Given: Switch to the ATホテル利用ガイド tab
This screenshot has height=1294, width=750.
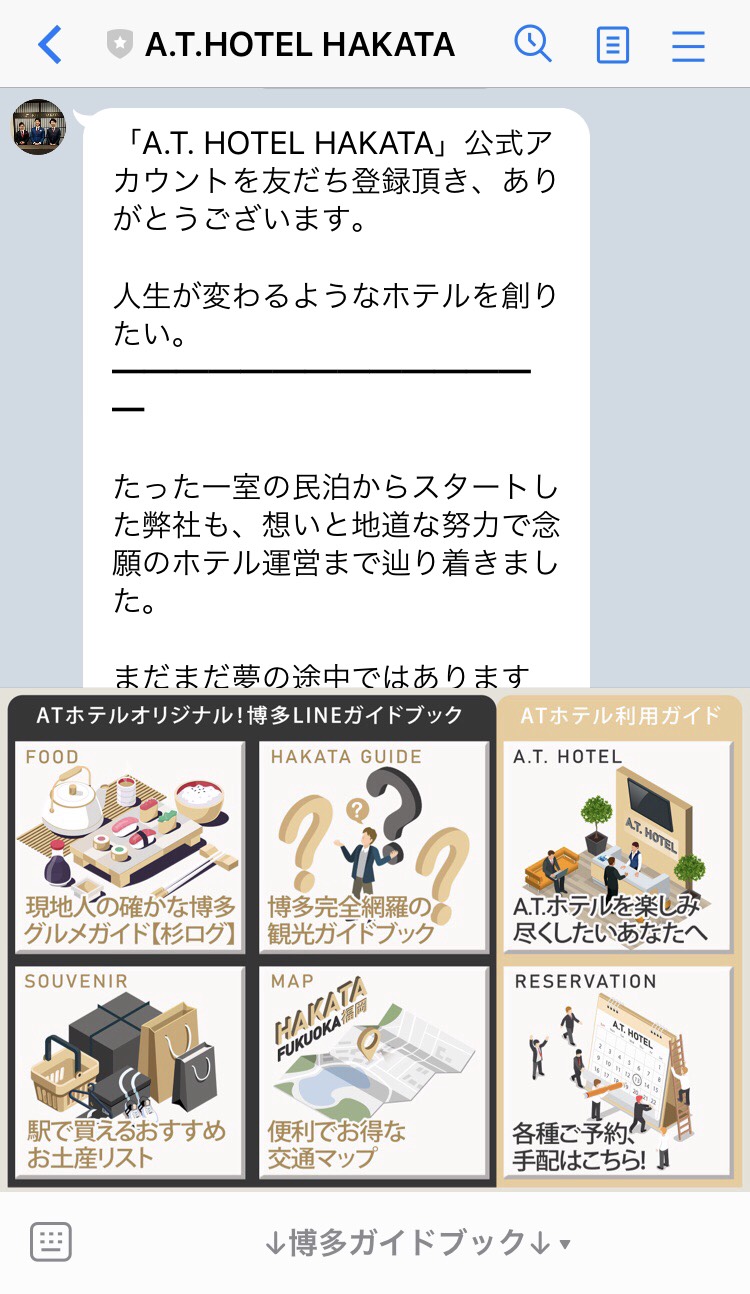Looking at the screenshot, I should point(620,716).
